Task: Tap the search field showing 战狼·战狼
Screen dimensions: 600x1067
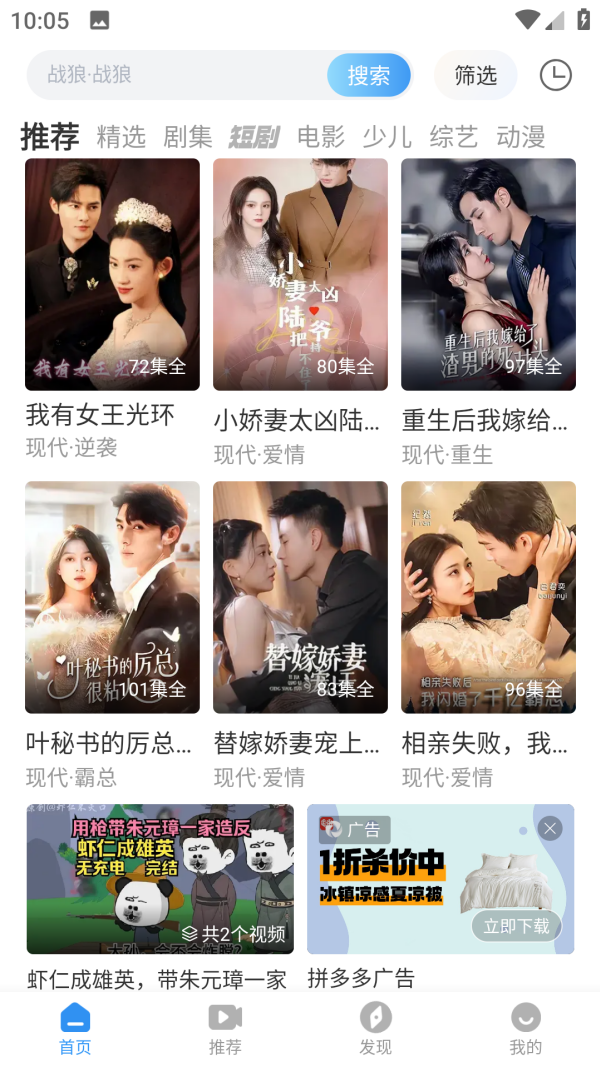Action: pyautogui.click(x=180, y=75)
